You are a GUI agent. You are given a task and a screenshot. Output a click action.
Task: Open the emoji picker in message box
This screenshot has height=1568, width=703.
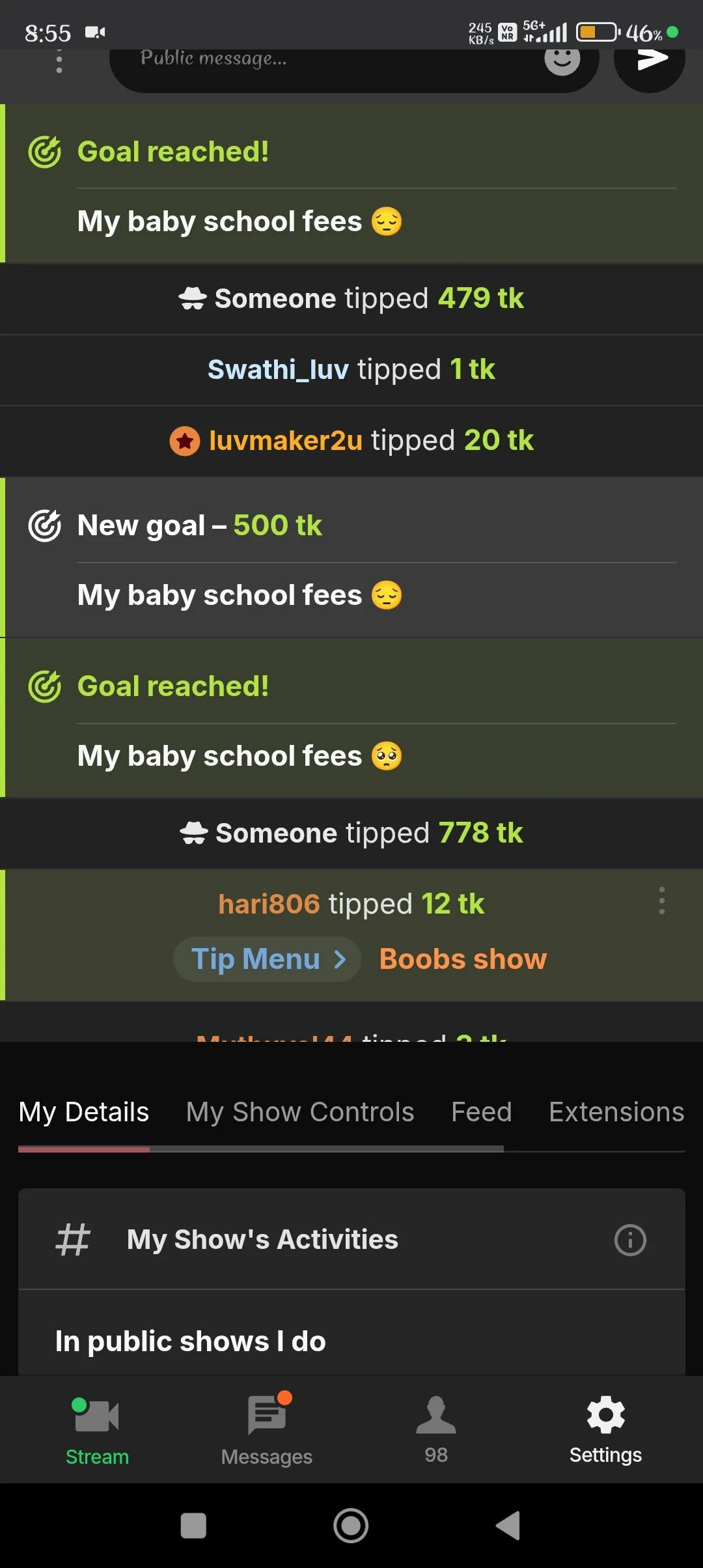562,60
